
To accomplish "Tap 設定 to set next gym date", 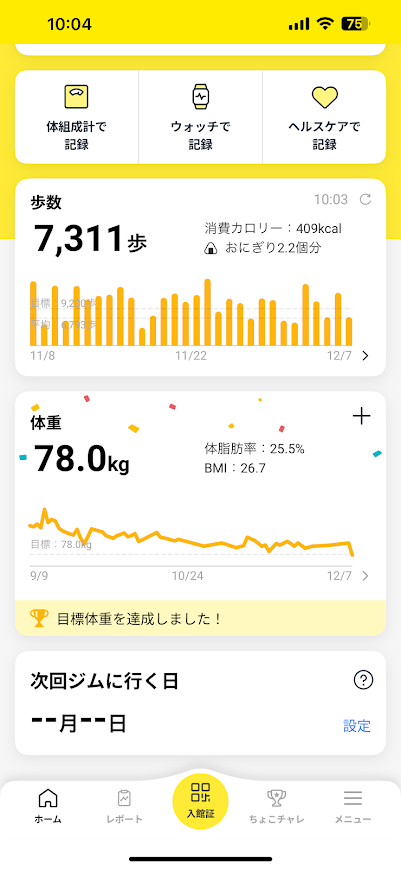I will [357, 725].
